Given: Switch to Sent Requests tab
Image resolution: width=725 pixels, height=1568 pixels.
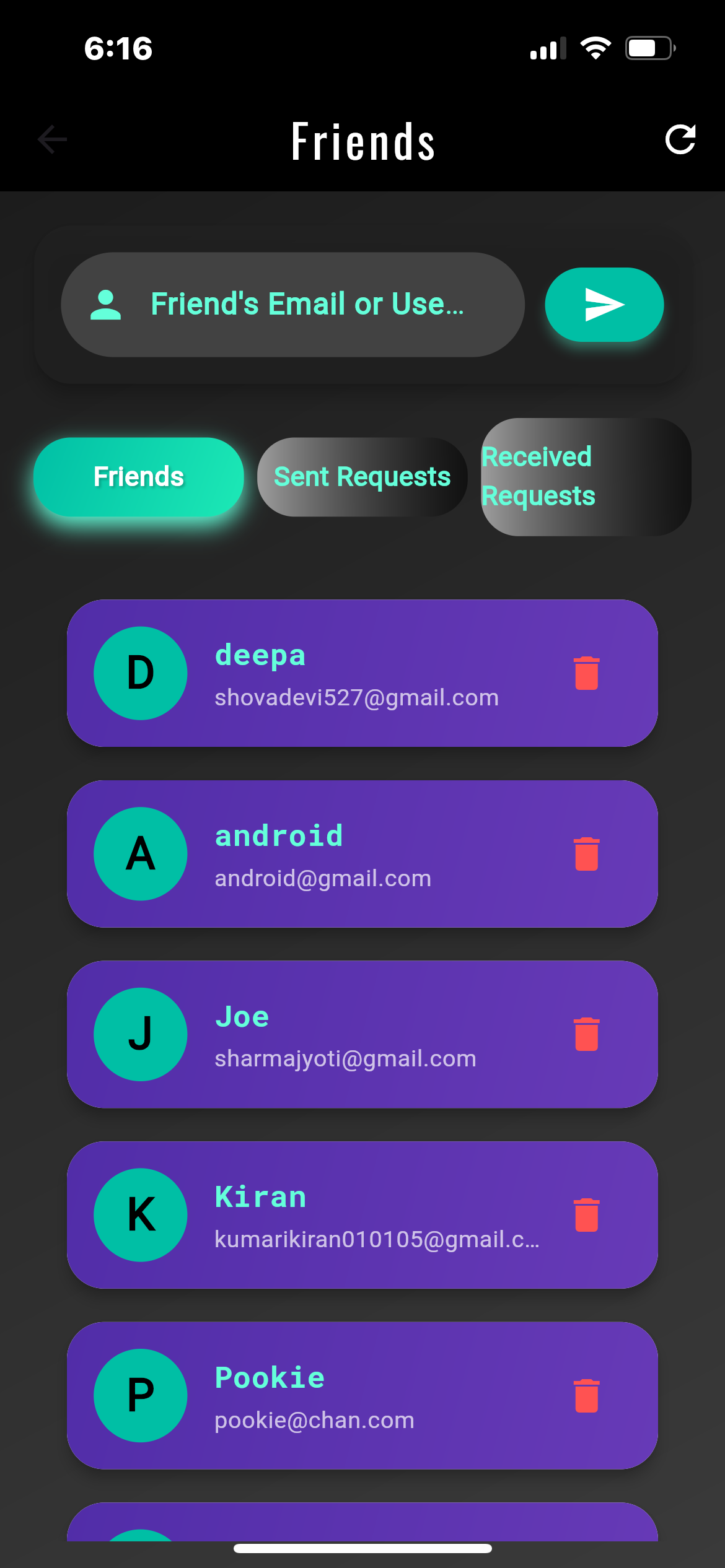Looking at the screenshot, I should 362,477.
